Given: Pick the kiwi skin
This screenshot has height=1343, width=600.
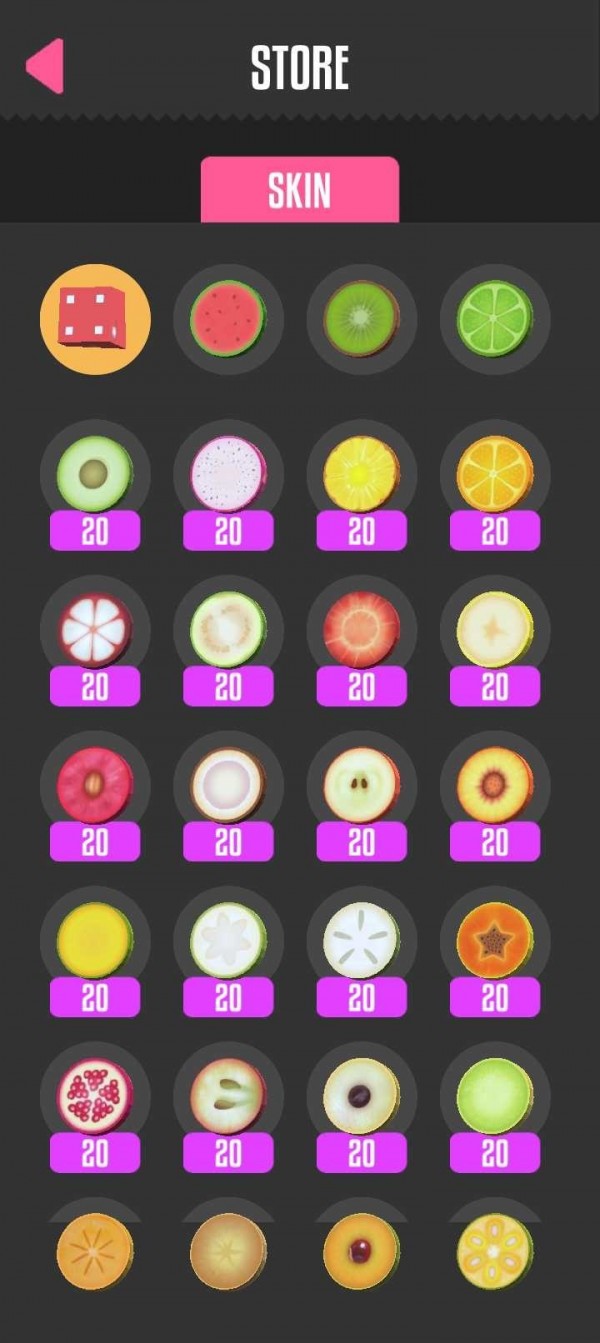Looking at the screenshot, I should click(x=362, y=319).
